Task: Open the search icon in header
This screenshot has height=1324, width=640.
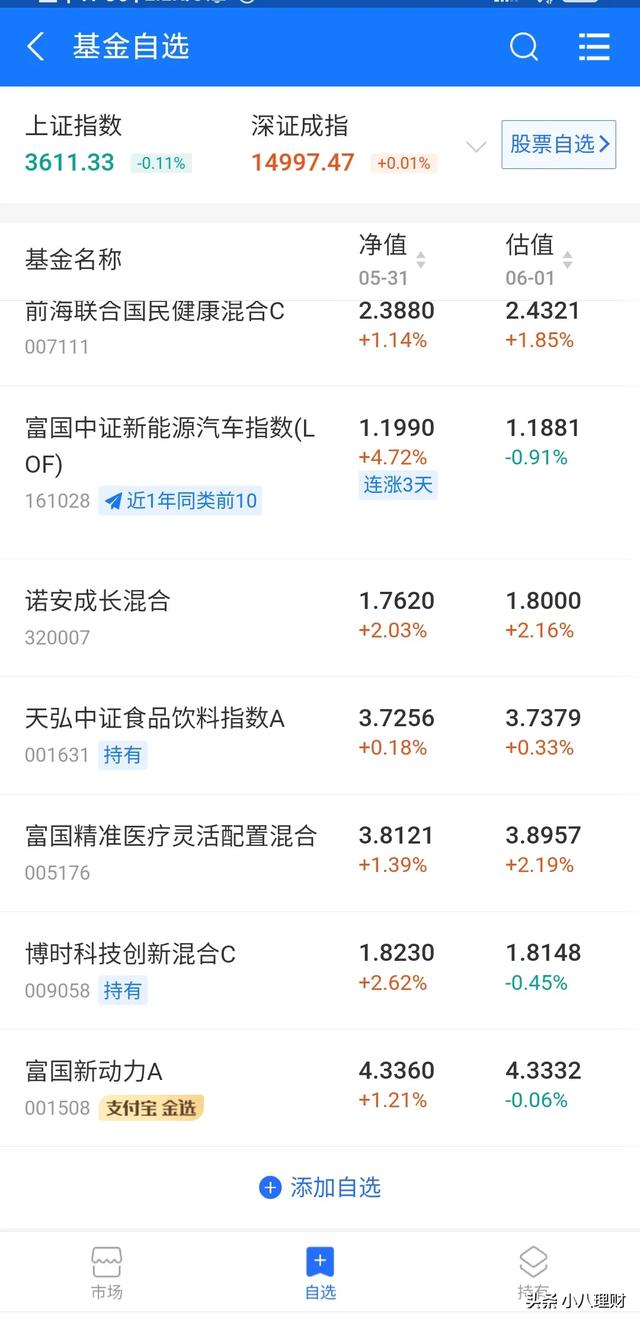Action: pos(524,46)
